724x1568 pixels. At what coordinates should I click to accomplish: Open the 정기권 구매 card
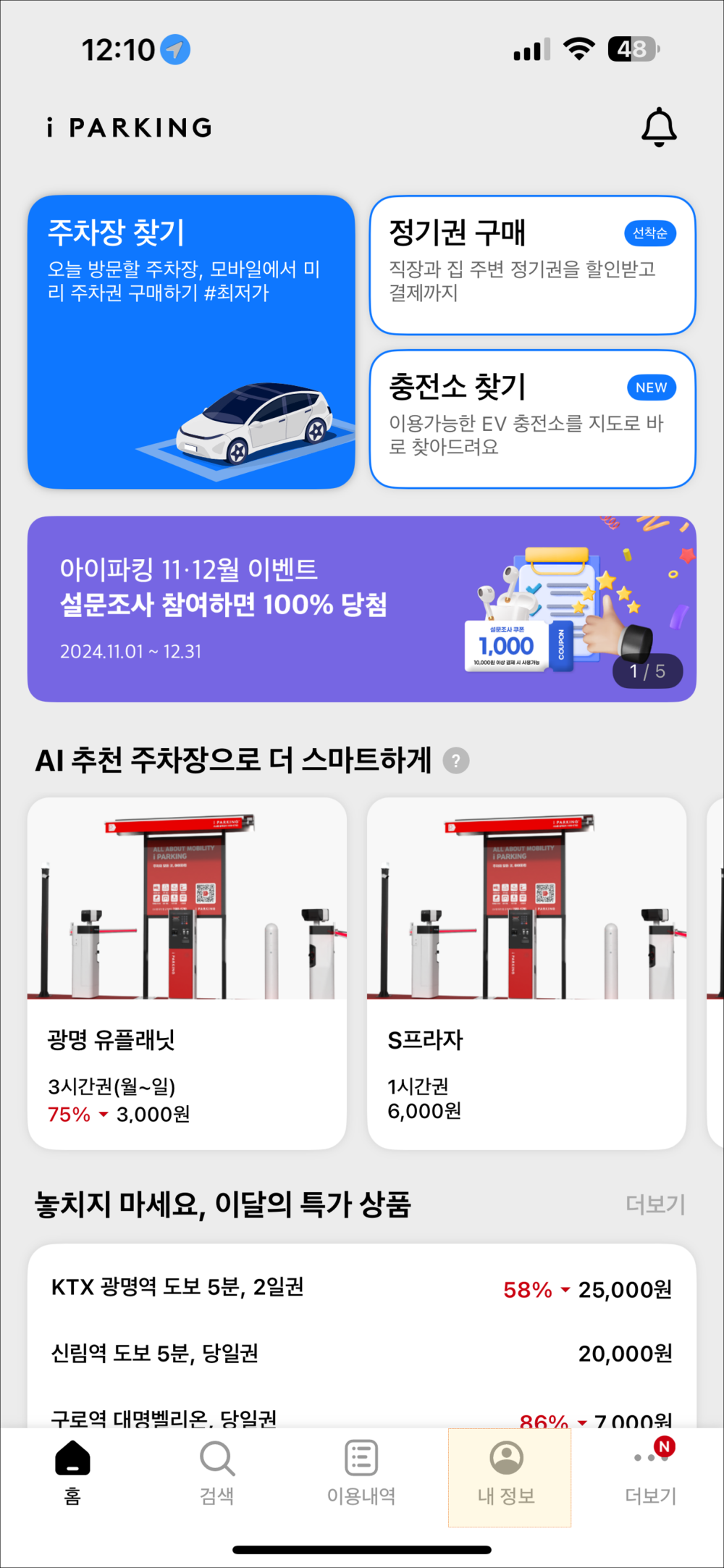(532, 265)
